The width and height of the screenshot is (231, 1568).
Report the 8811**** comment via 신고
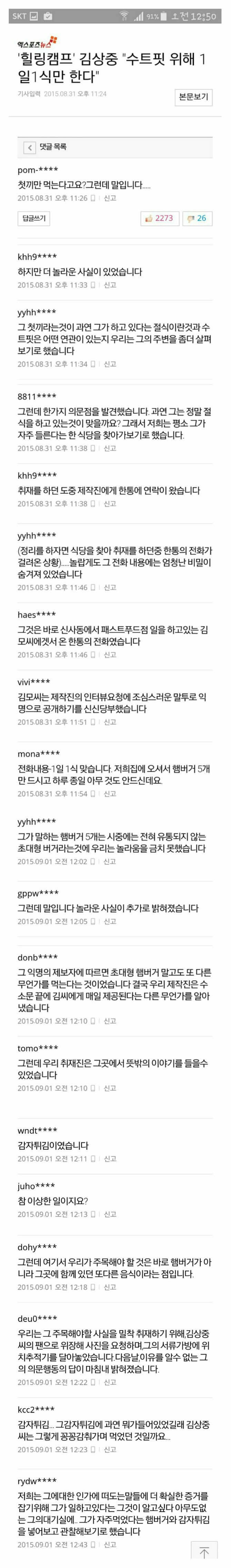110,449
